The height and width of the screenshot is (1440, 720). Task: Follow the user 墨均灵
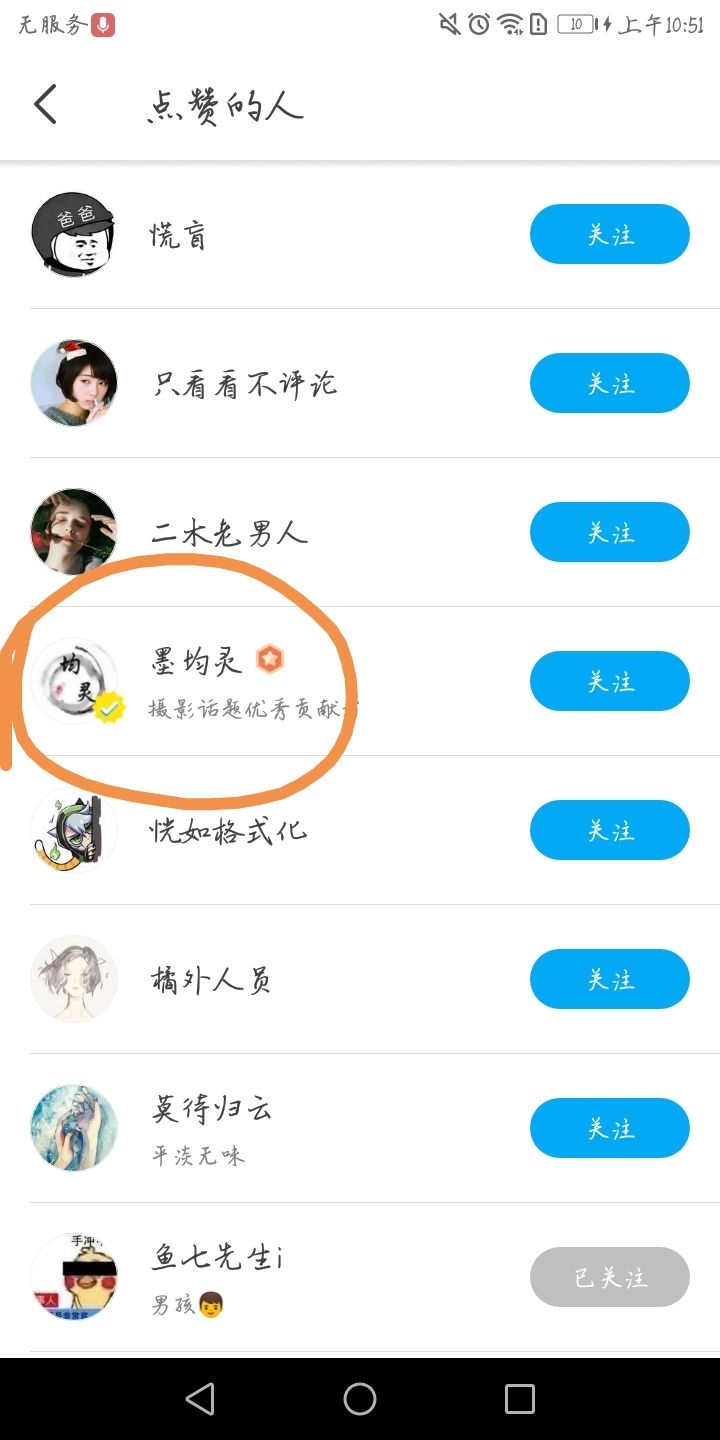click(609, 682)
